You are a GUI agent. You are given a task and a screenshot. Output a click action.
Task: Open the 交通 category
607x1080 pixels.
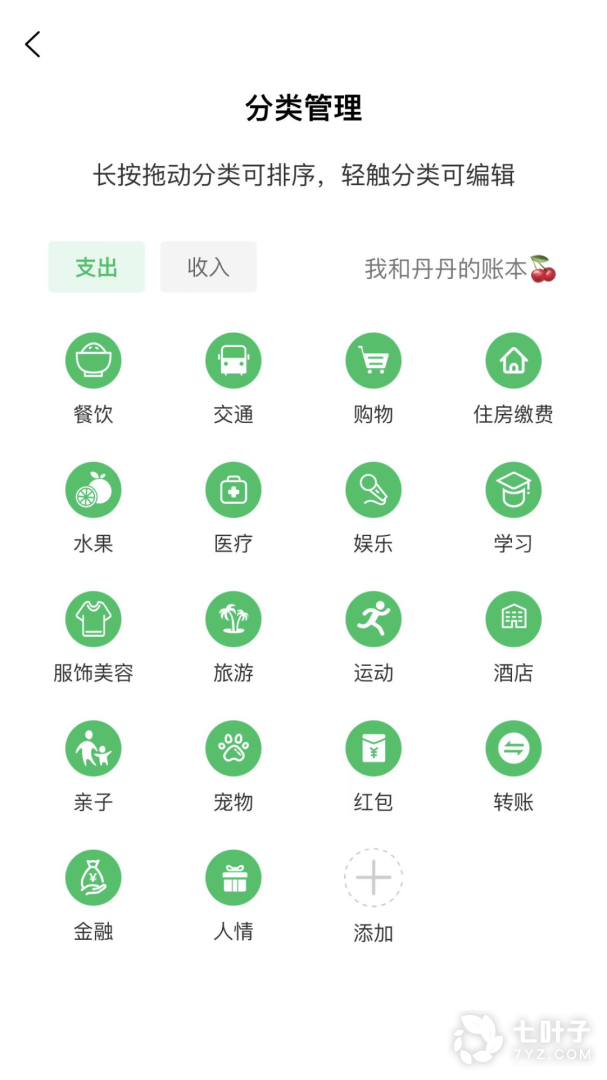(233, 361)
